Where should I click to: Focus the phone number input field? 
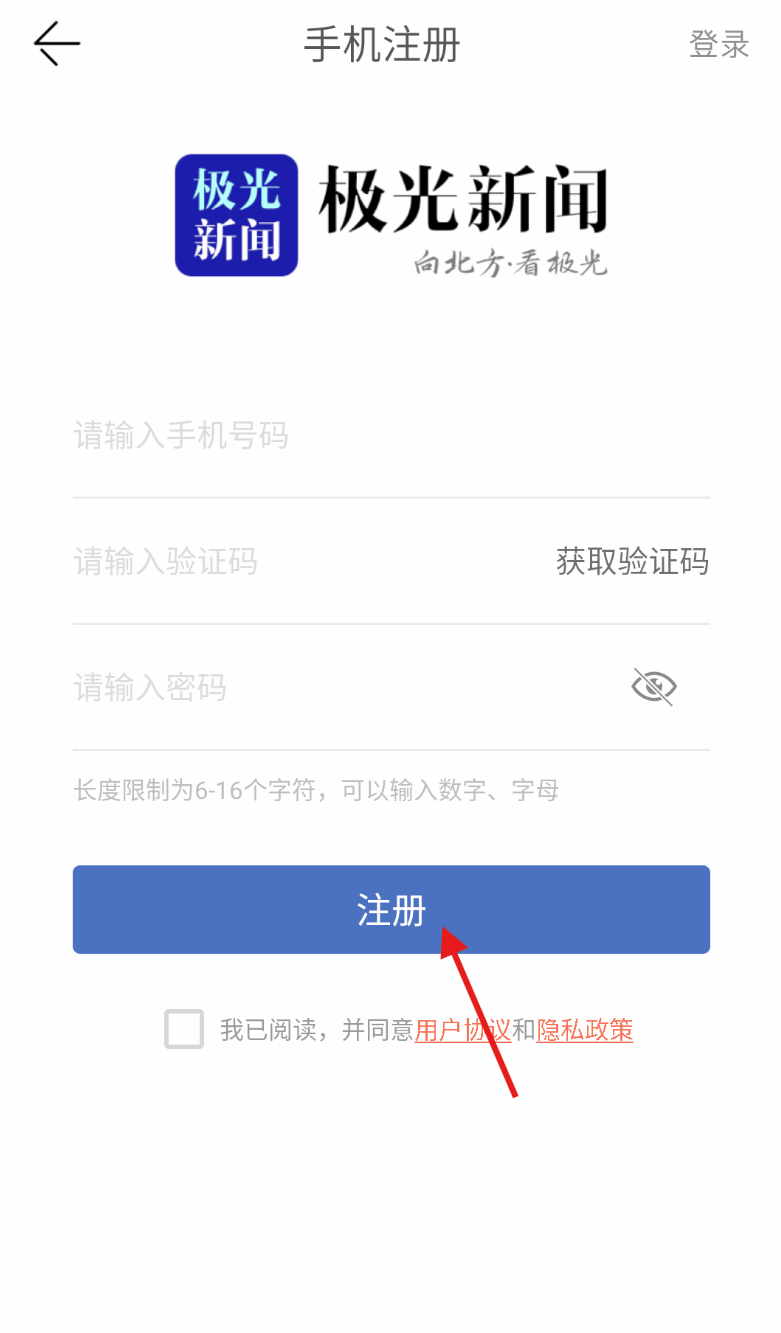391,436
